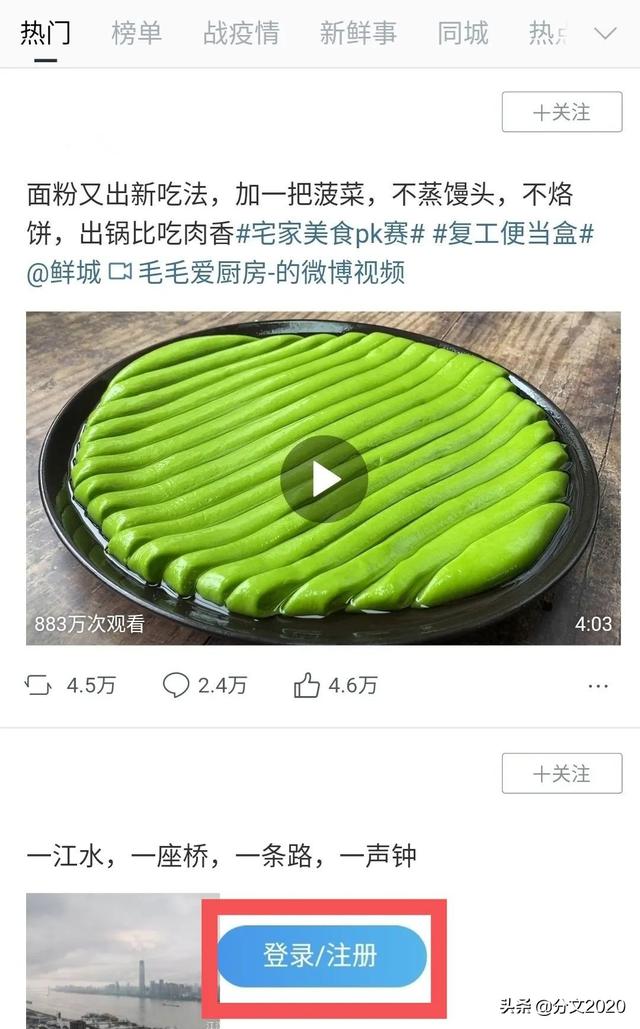Comment on the spinach flour post
The image size is (640, 1029).
point(205,685)
